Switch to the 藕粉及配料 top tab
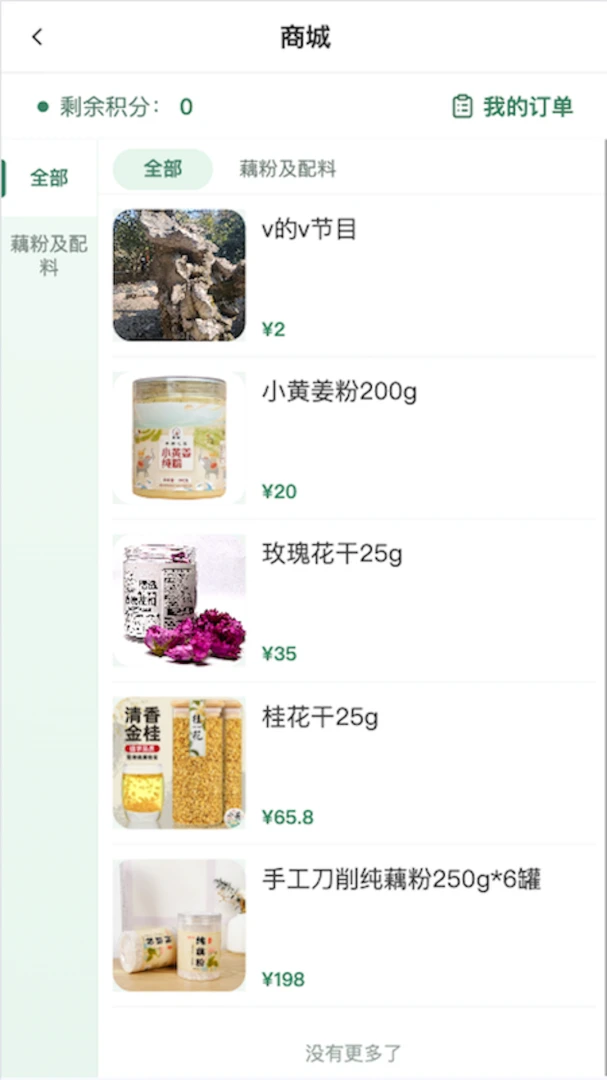 tap(288, 169)
